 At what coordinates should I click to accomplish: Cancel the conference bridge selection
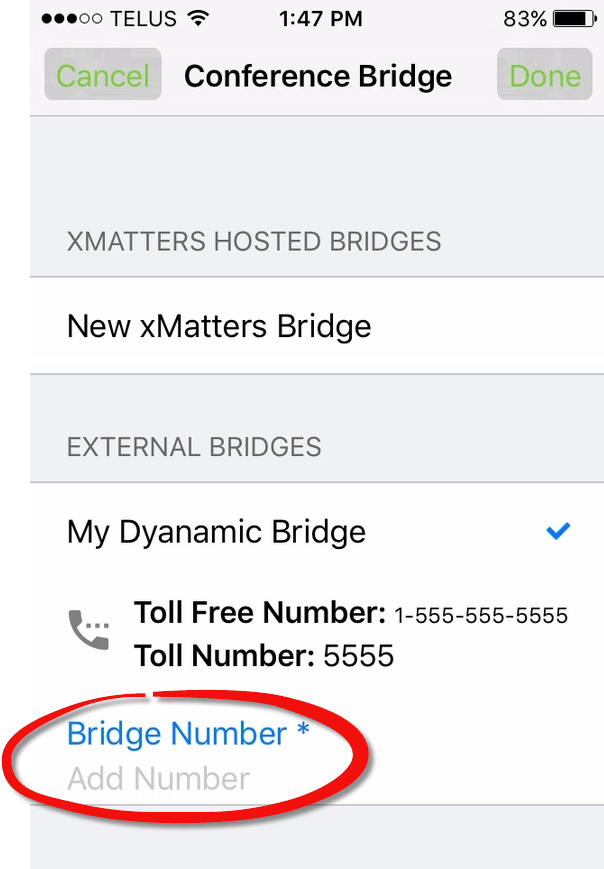click(102, 76)
